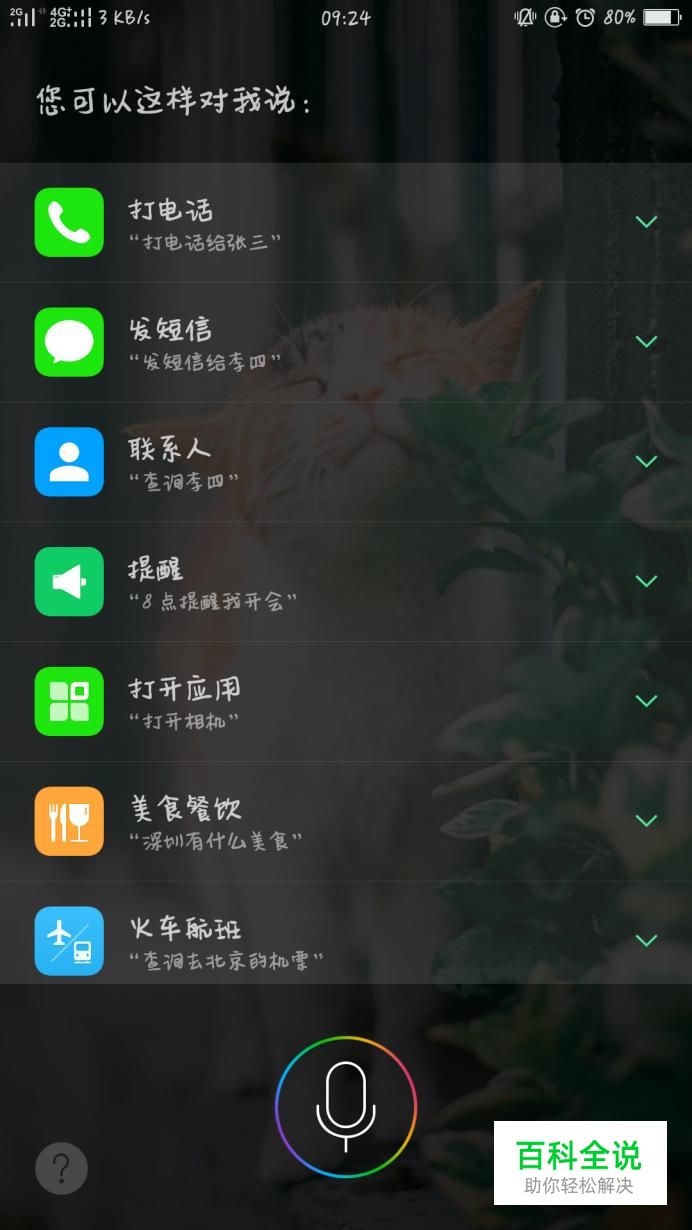Expand the 美食餐饮 command examples

point(646,821)
